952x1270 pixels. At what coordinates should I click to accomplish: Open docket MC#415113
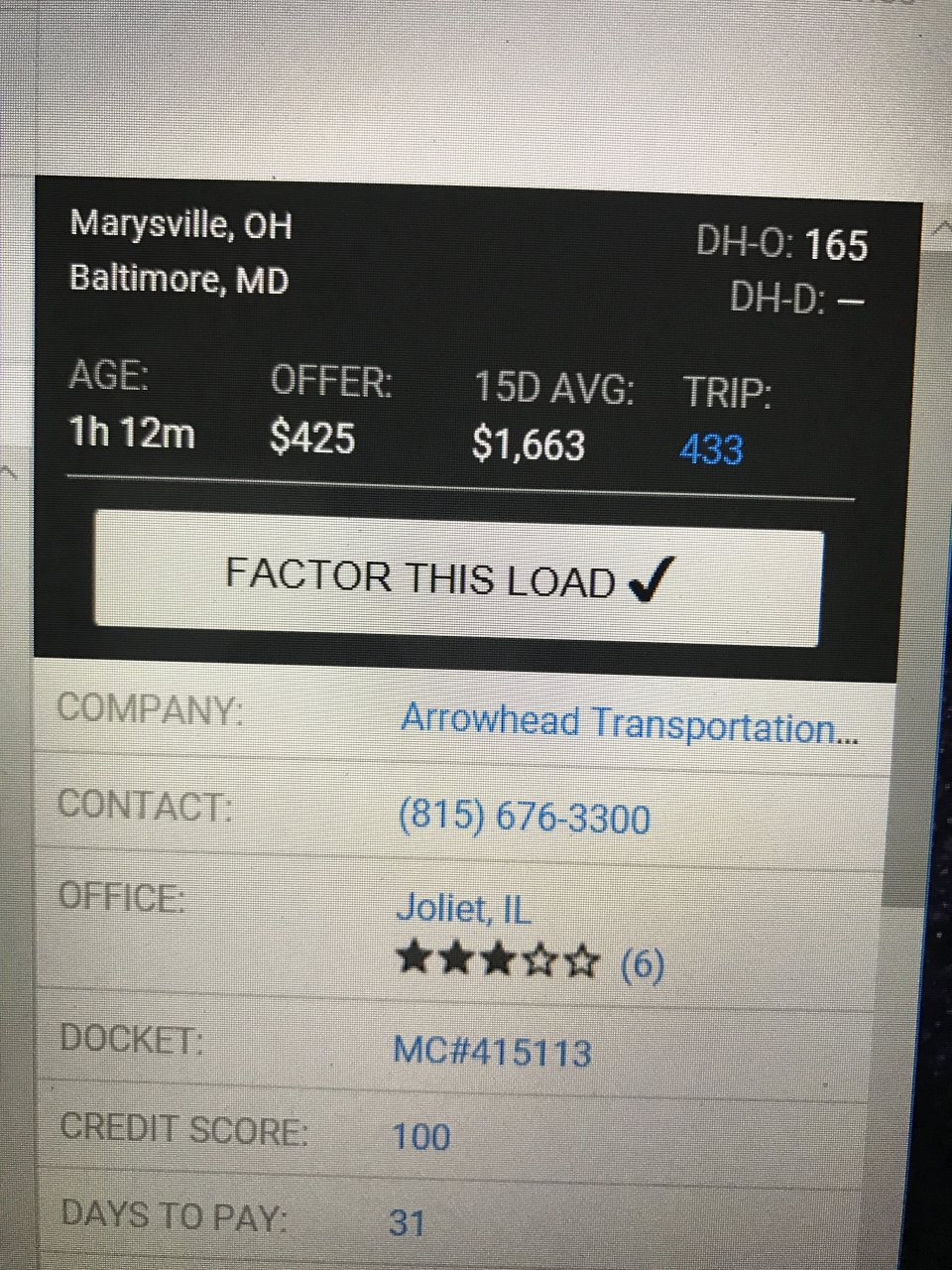pos(493,1051)
